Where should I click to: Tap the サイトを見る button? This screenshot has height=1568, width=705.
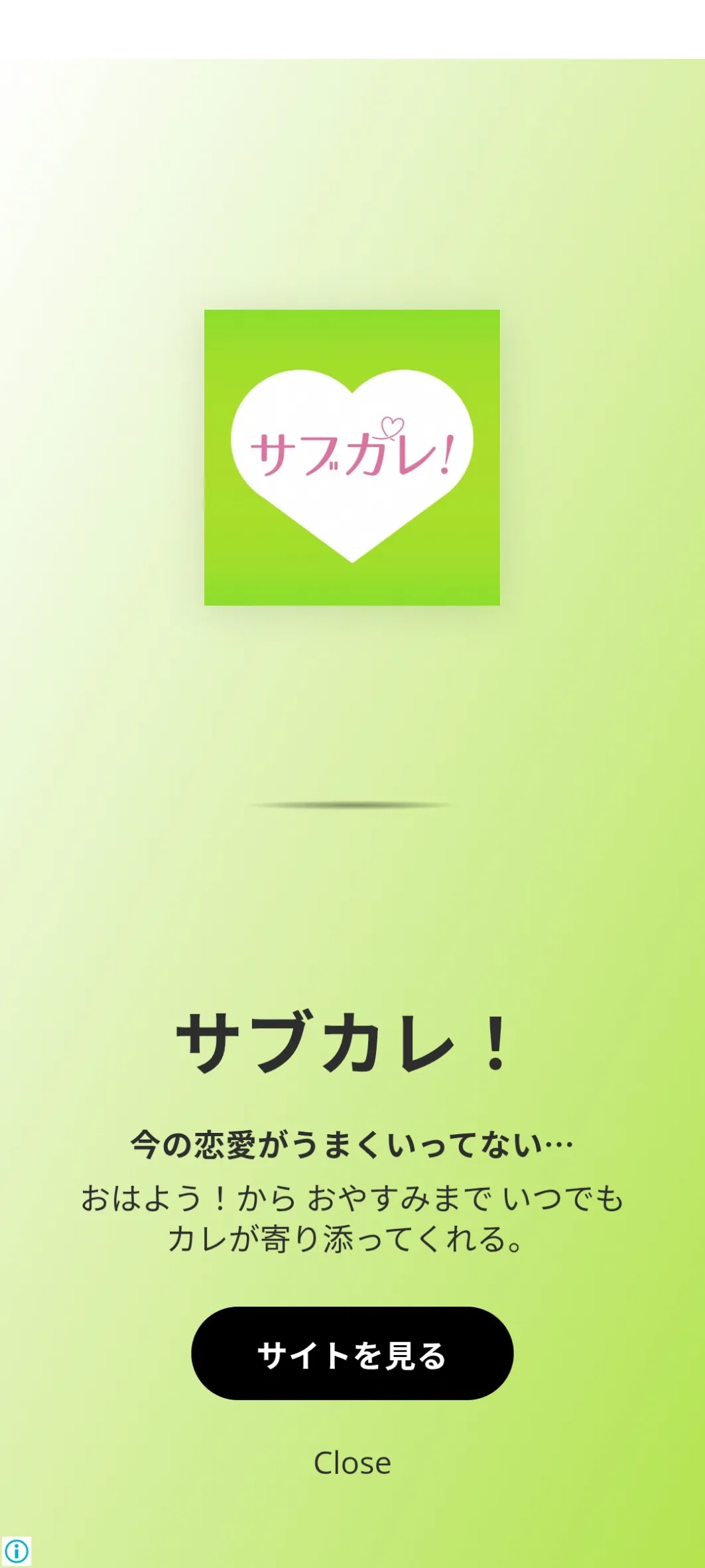pyautogui.click(x=352, y=1353)
